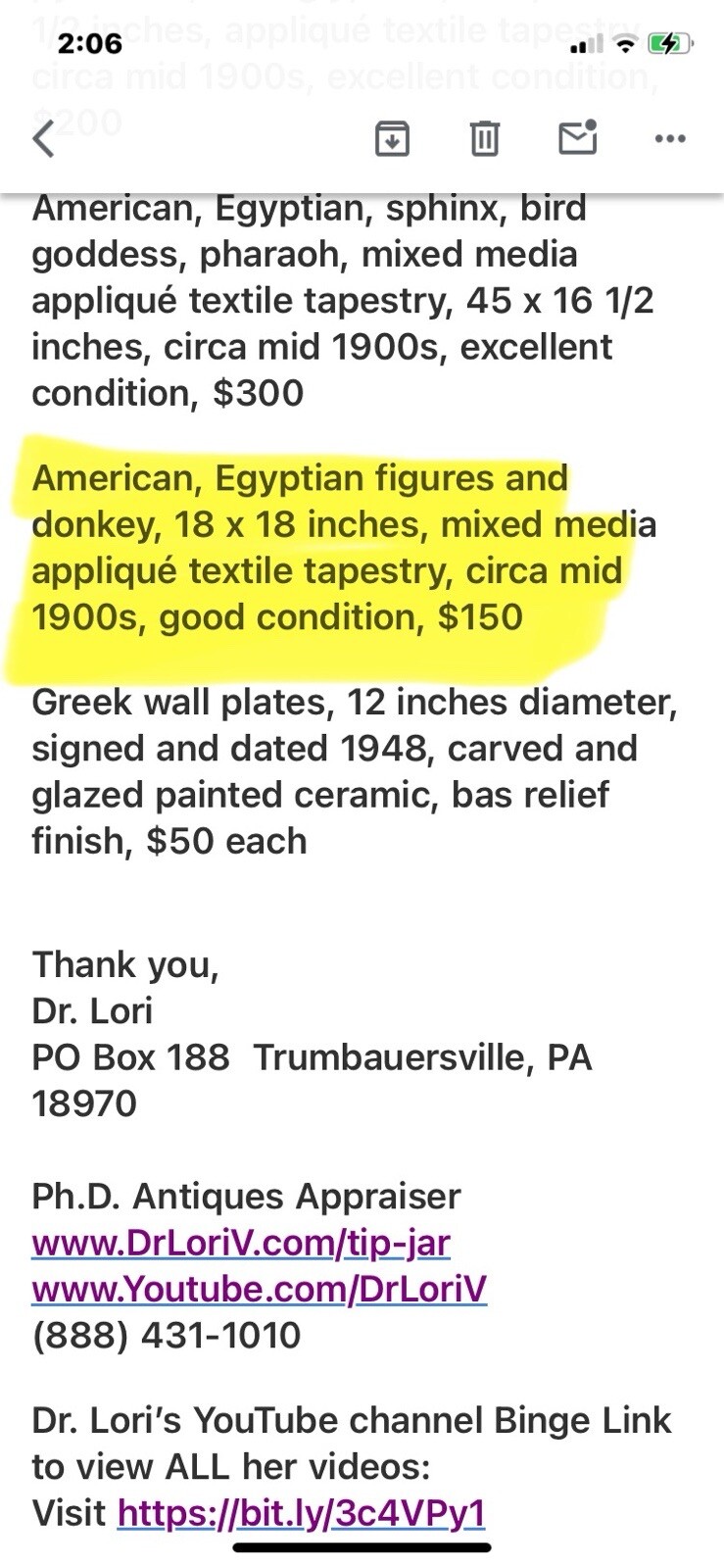Open the bit.ly/3c4VPy1 binge link
This screenshot has width=724, height=1568.
(302, 1513)
